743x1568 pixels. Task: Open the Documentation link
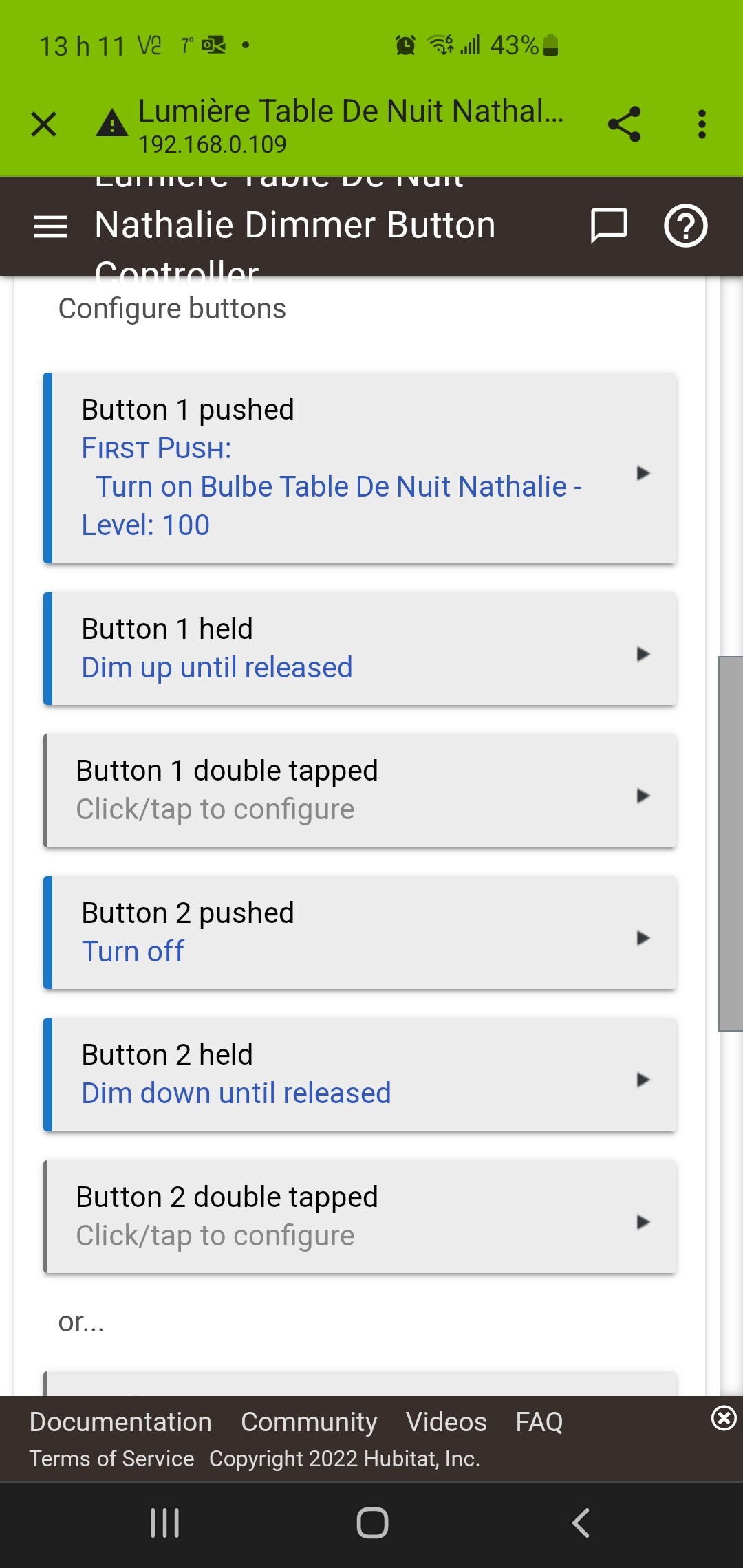120,1422
